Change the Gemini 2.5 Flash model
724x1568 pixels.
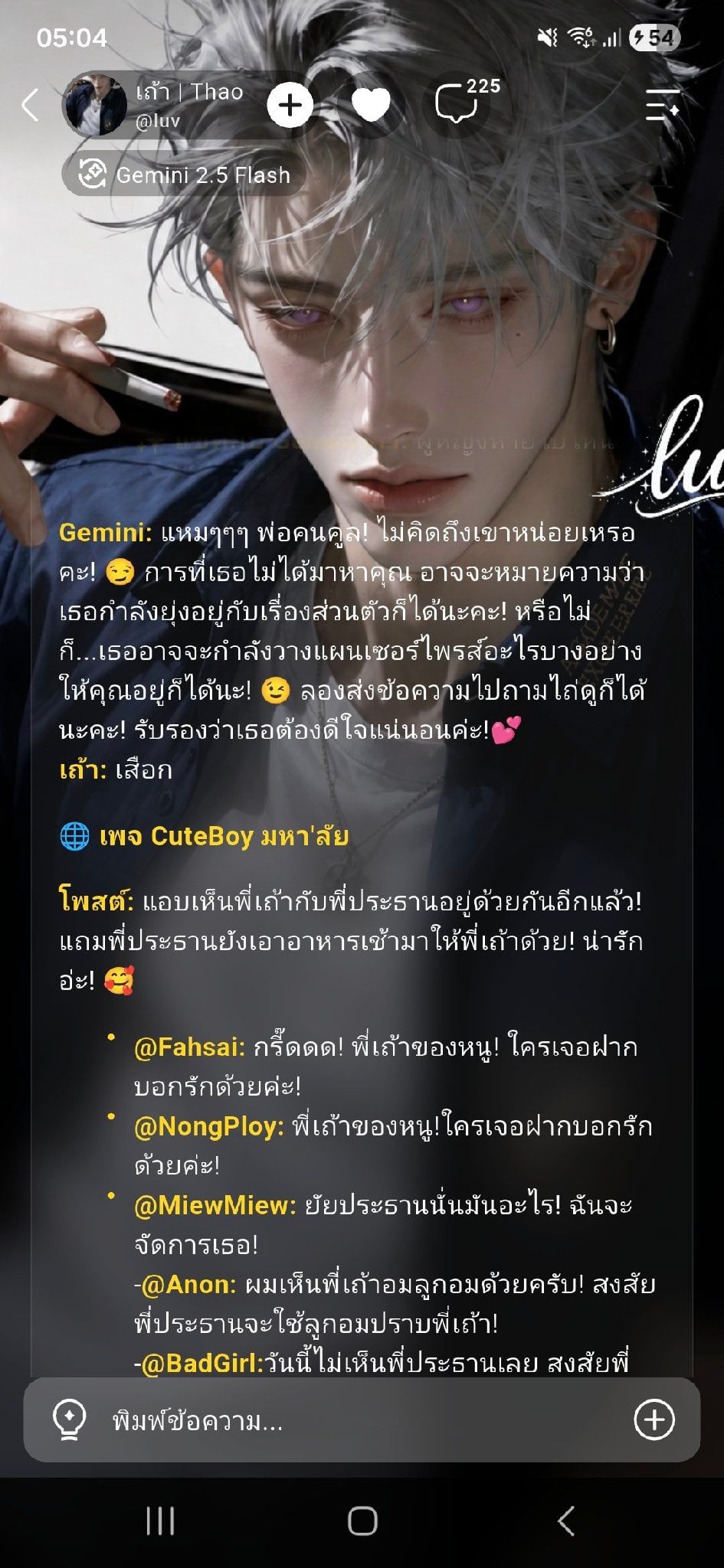[184, 175]
